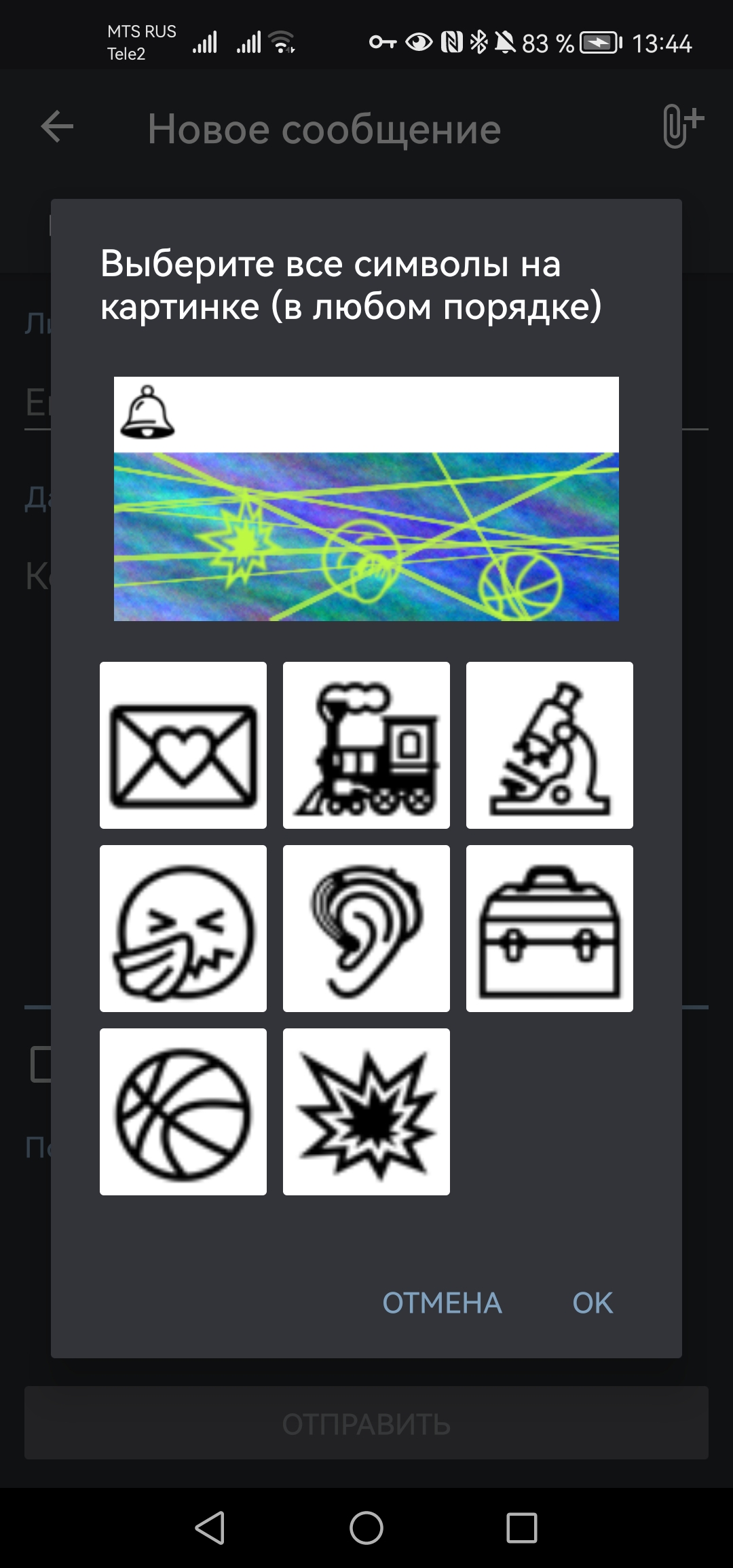Select the steam train symbol
Screen dimensions: 733x1568
[366, 745]
